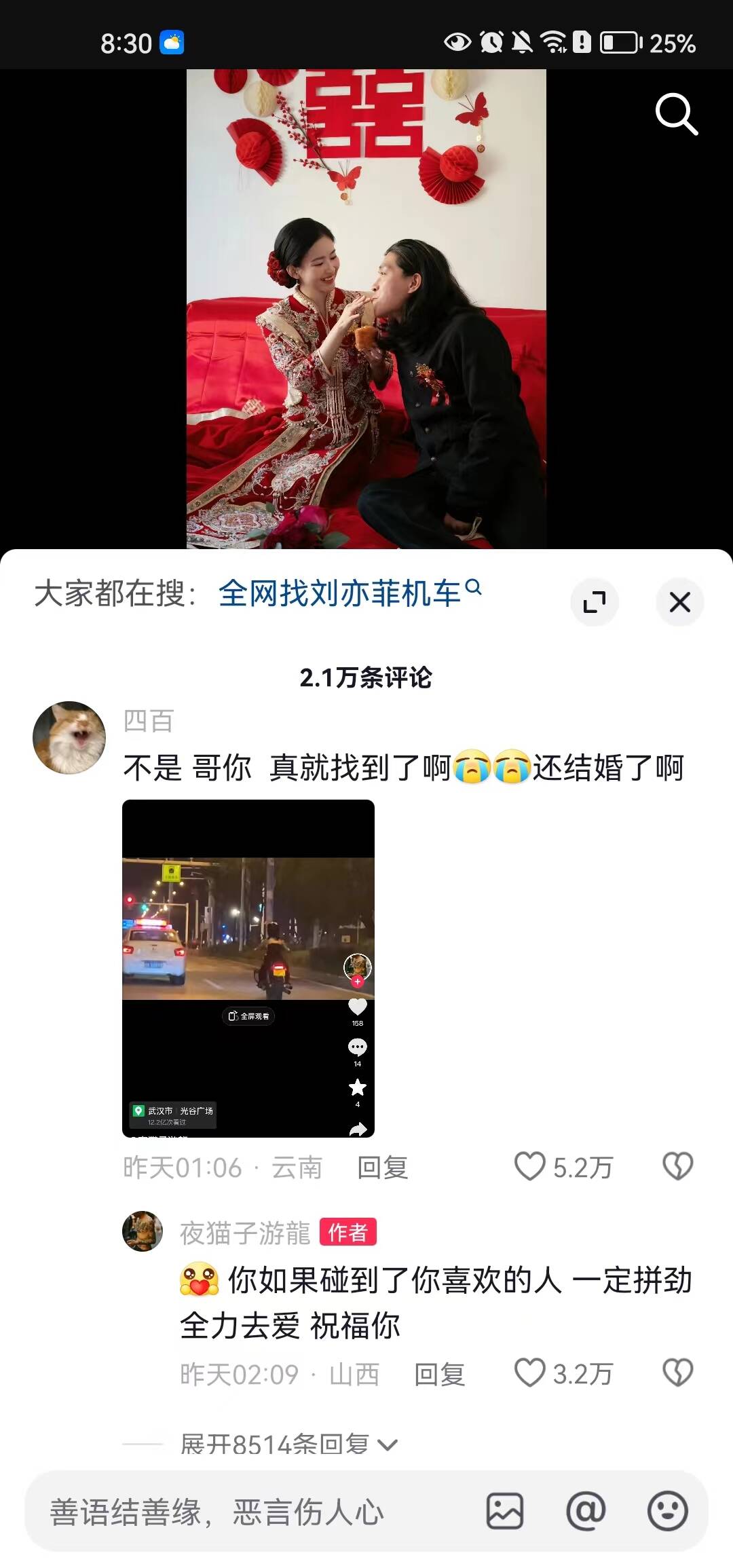Dislike 夜猫子游龍's reply
The height and width of the screenshot is (1568, 733).
677,1373
